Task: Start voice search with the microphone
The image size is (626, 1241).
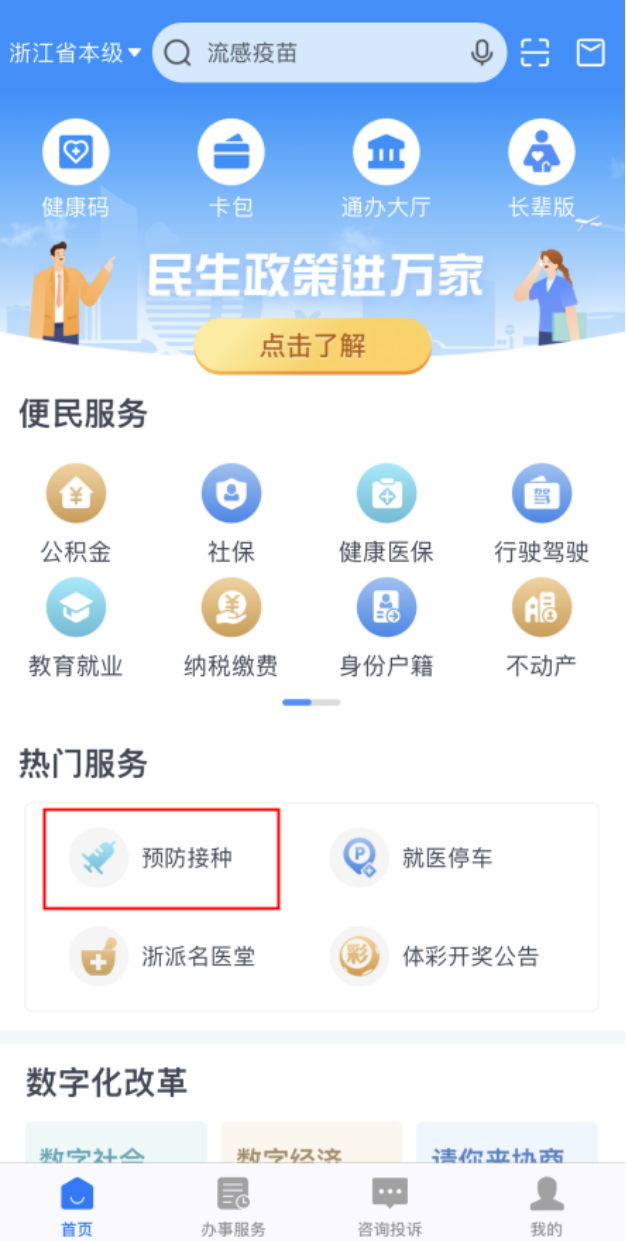Action: click(482, 53)
